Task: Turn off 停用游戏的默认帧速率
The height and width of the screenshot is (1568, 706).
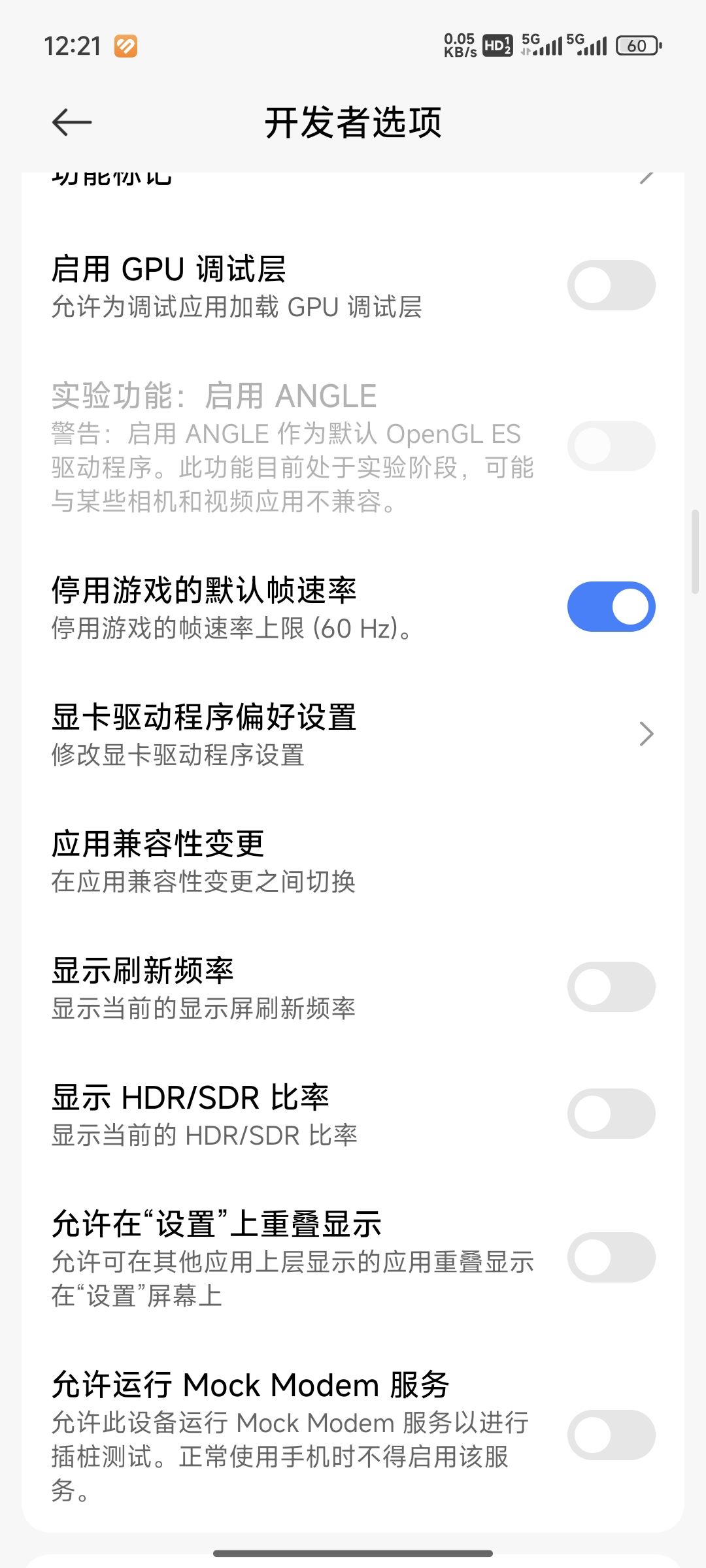Action: (x=611, y=606)
